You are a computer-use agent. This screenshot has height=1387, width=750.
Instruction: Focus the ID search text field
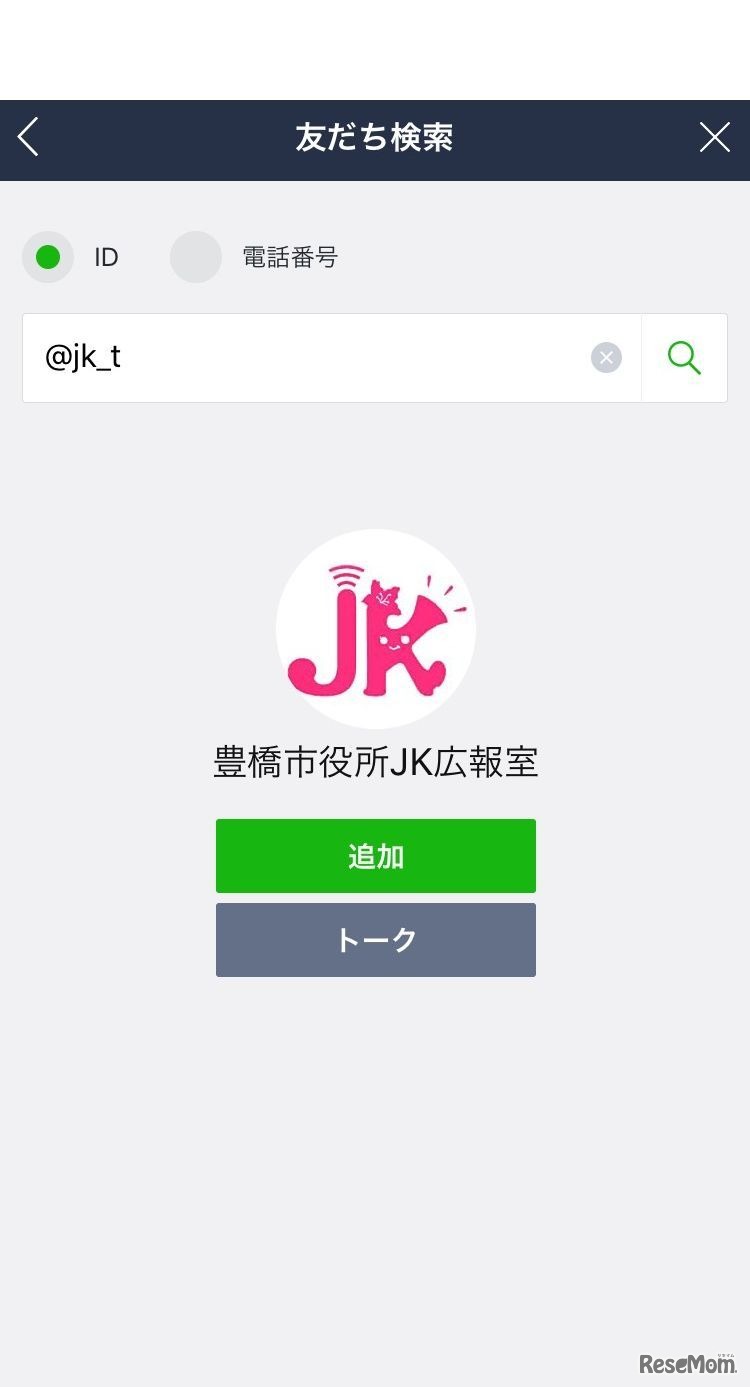(x=310, y=358)
